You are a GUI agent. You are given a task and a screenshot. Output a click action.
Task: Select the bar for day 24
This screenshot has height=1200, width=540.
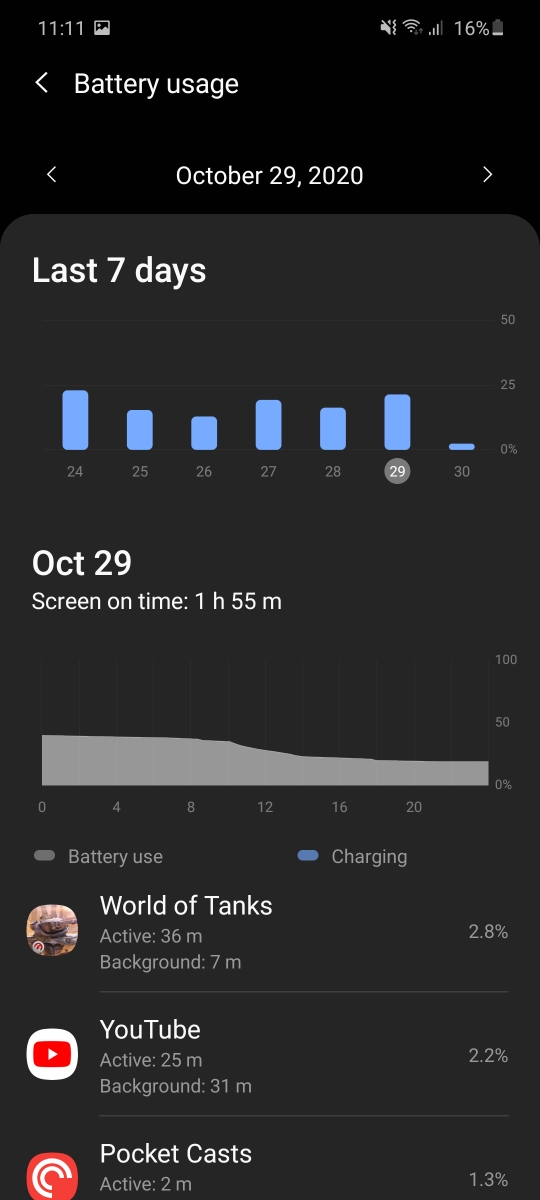[75, 420]
